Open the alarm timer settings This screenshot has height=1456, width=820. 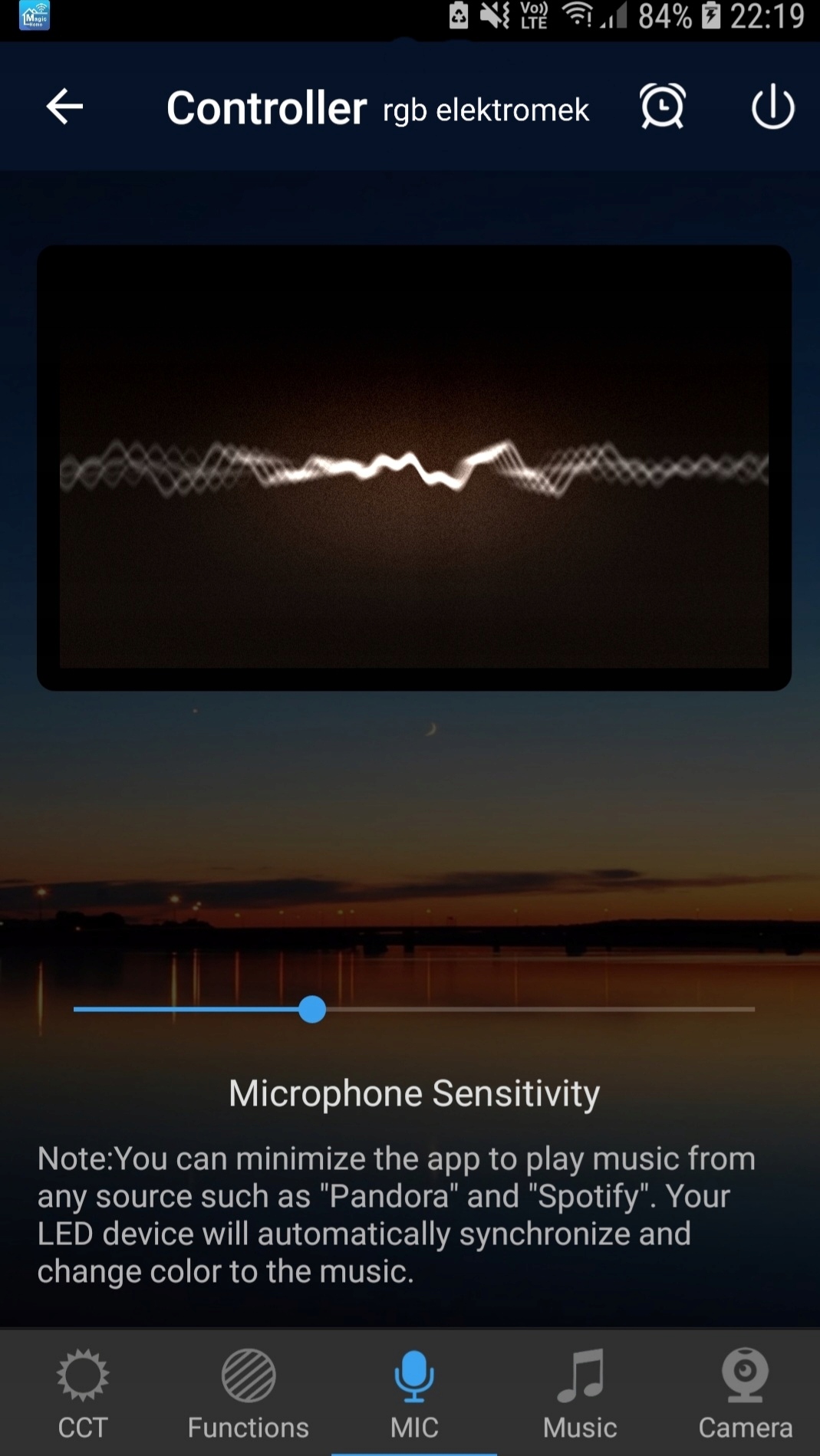[x=662, y=106]
